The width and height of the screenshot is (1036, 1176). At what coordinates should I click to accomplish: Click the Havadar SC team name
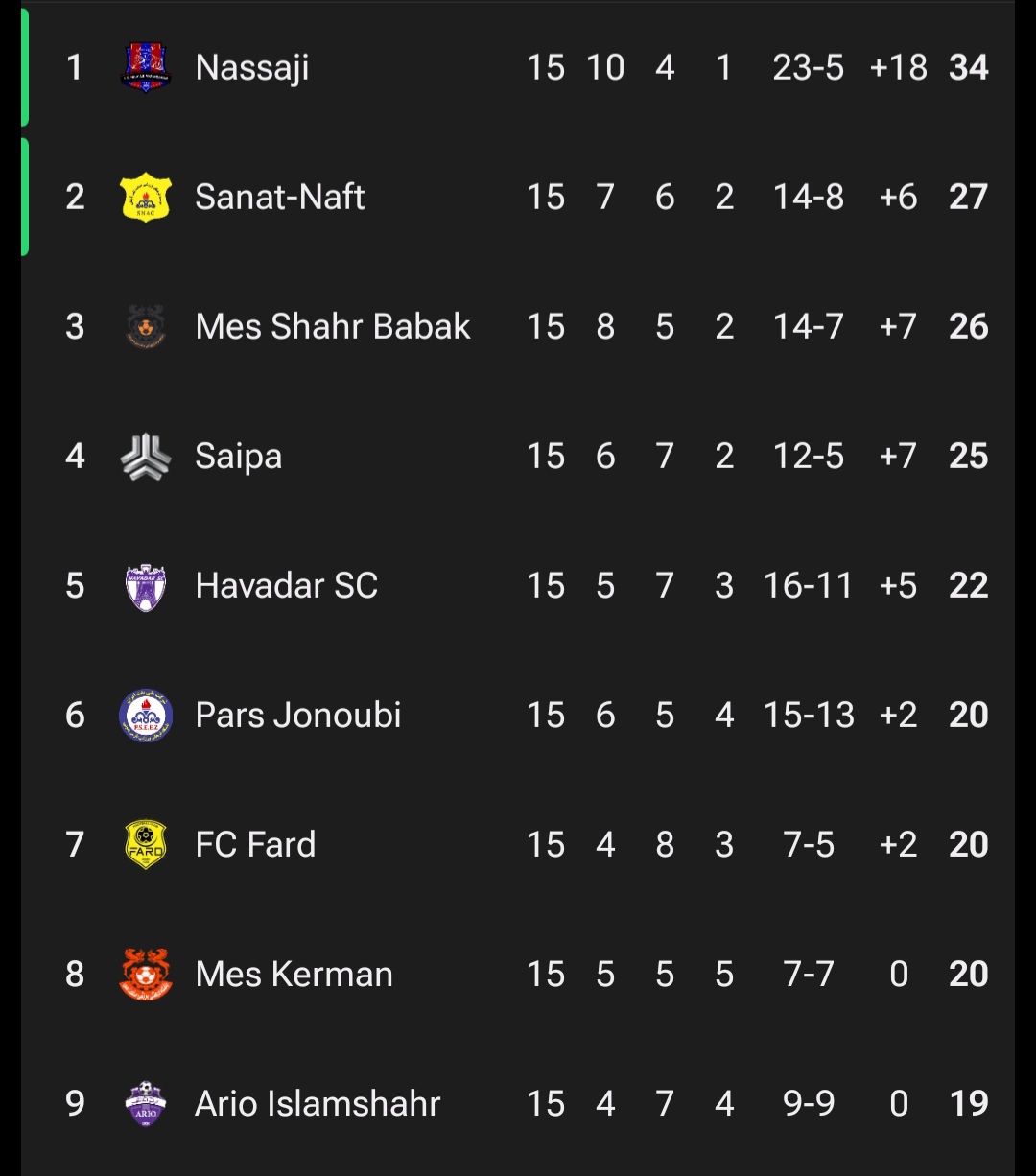[285, 585]
